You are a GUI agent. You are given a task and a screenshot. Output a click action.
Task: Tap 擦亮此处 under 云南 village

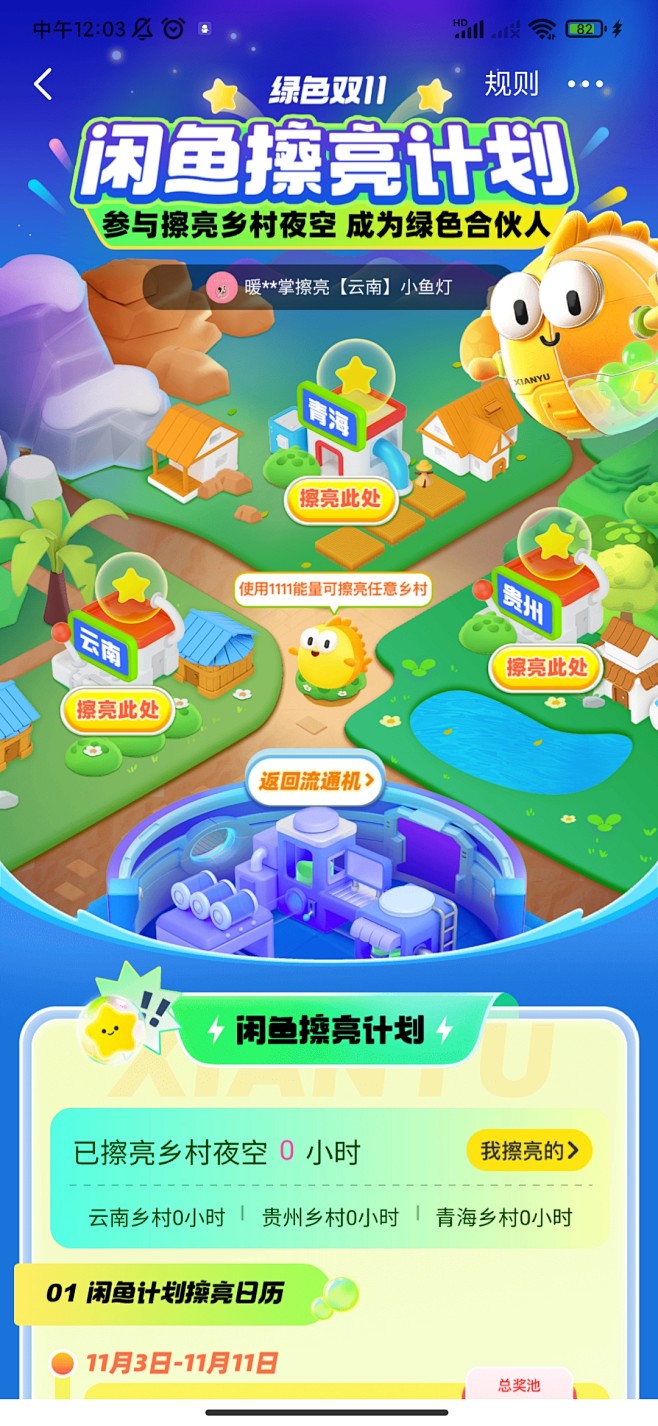118,709
